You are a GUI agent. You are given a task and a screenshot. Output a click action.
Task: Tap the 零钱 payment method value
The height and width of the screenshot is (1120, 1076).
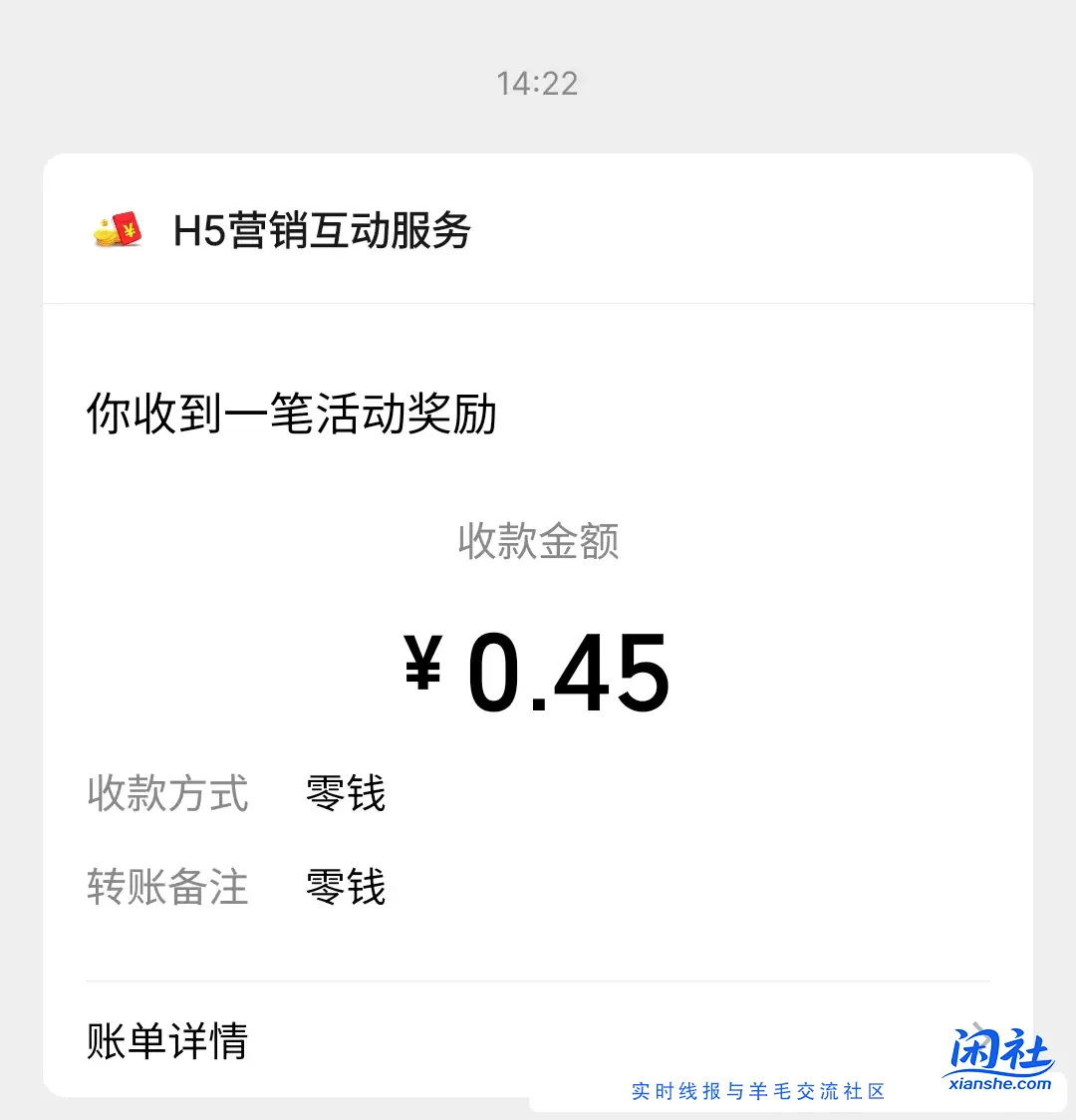pyautogui.click(x=345, y=794)
